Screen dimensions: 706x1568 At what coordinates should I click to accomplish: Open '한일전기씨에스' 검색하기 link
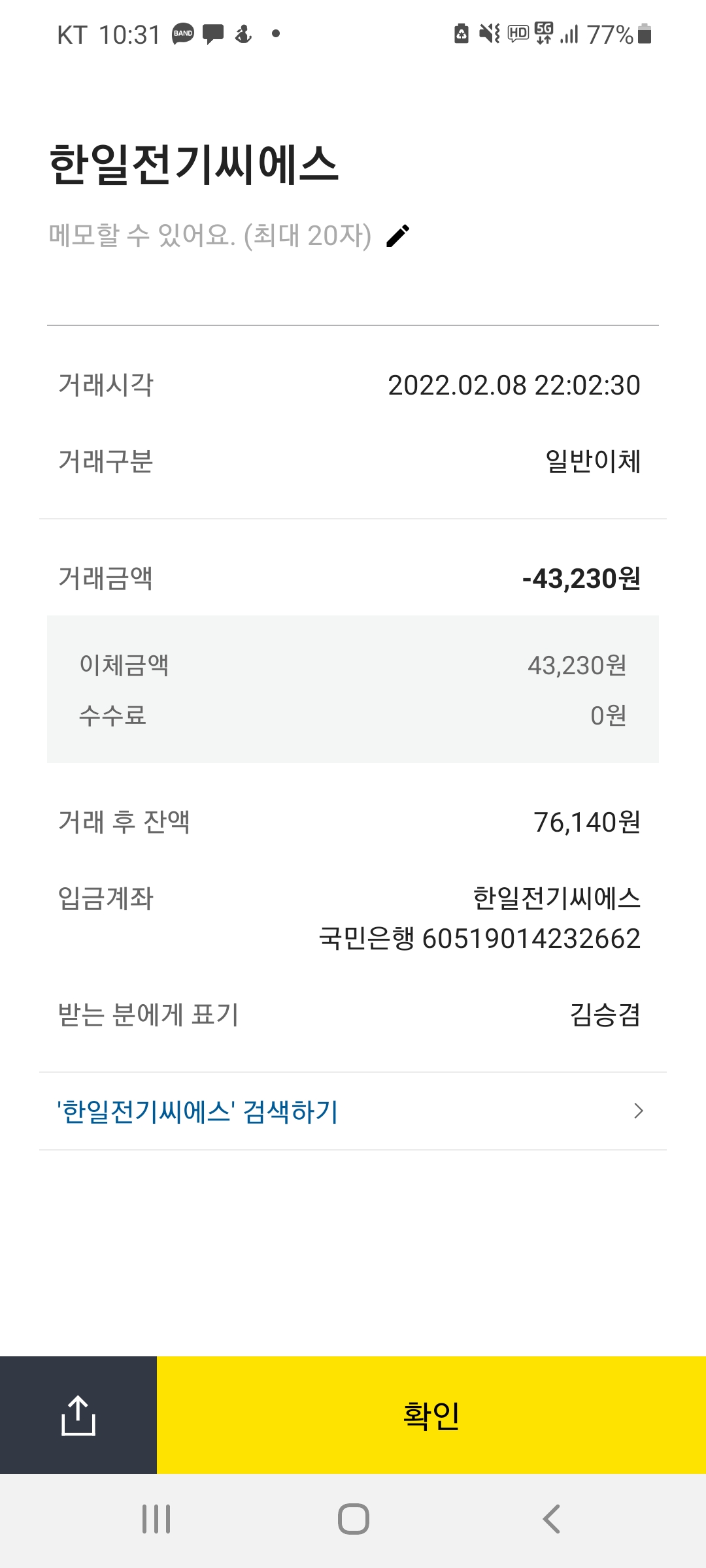pyautogui.click(x=353, y=1111)
